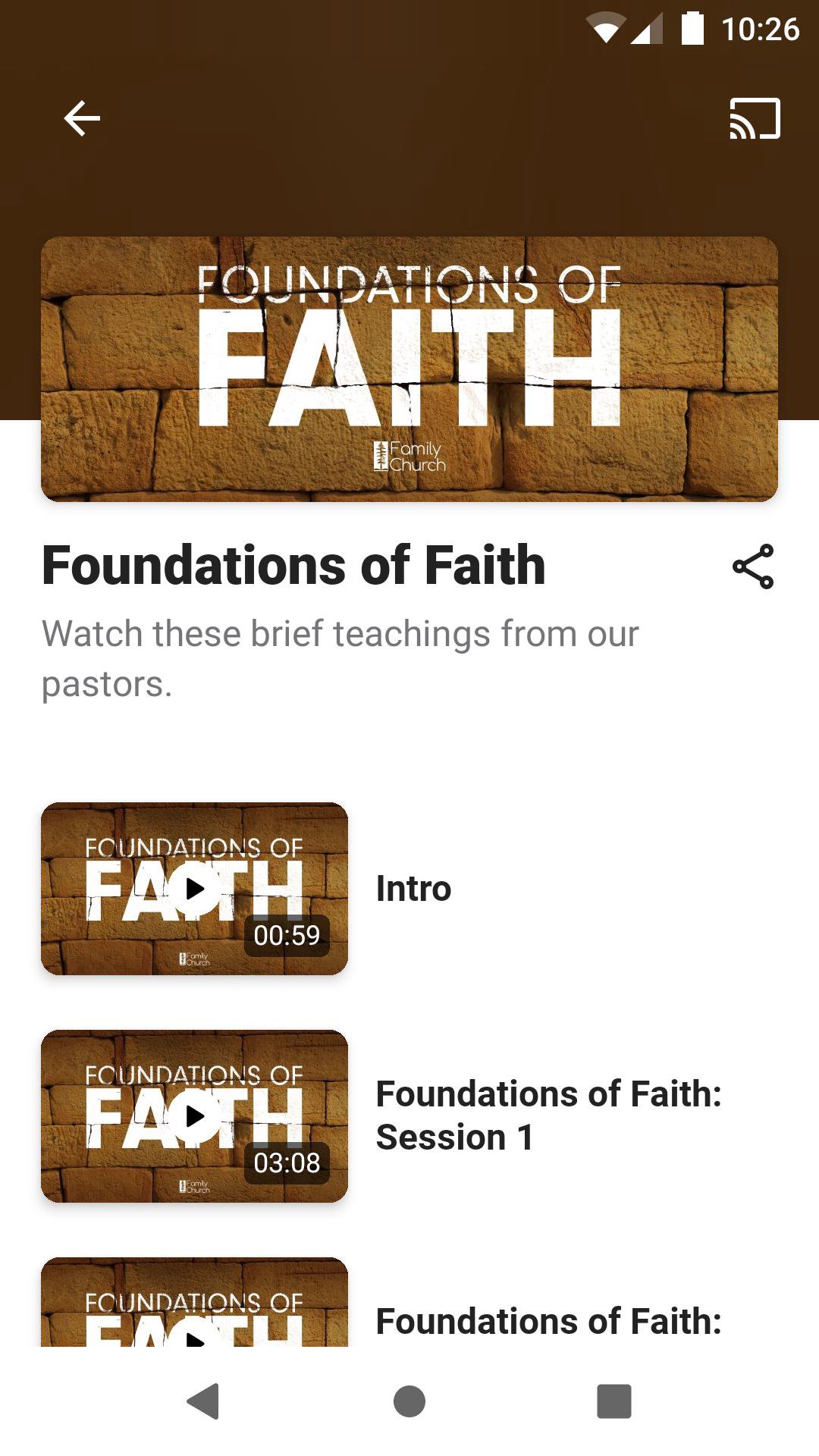The width and height of the screenshot is (819, 1456).
Task: Go back using the top-left arrow
Action: pos(82,118)
